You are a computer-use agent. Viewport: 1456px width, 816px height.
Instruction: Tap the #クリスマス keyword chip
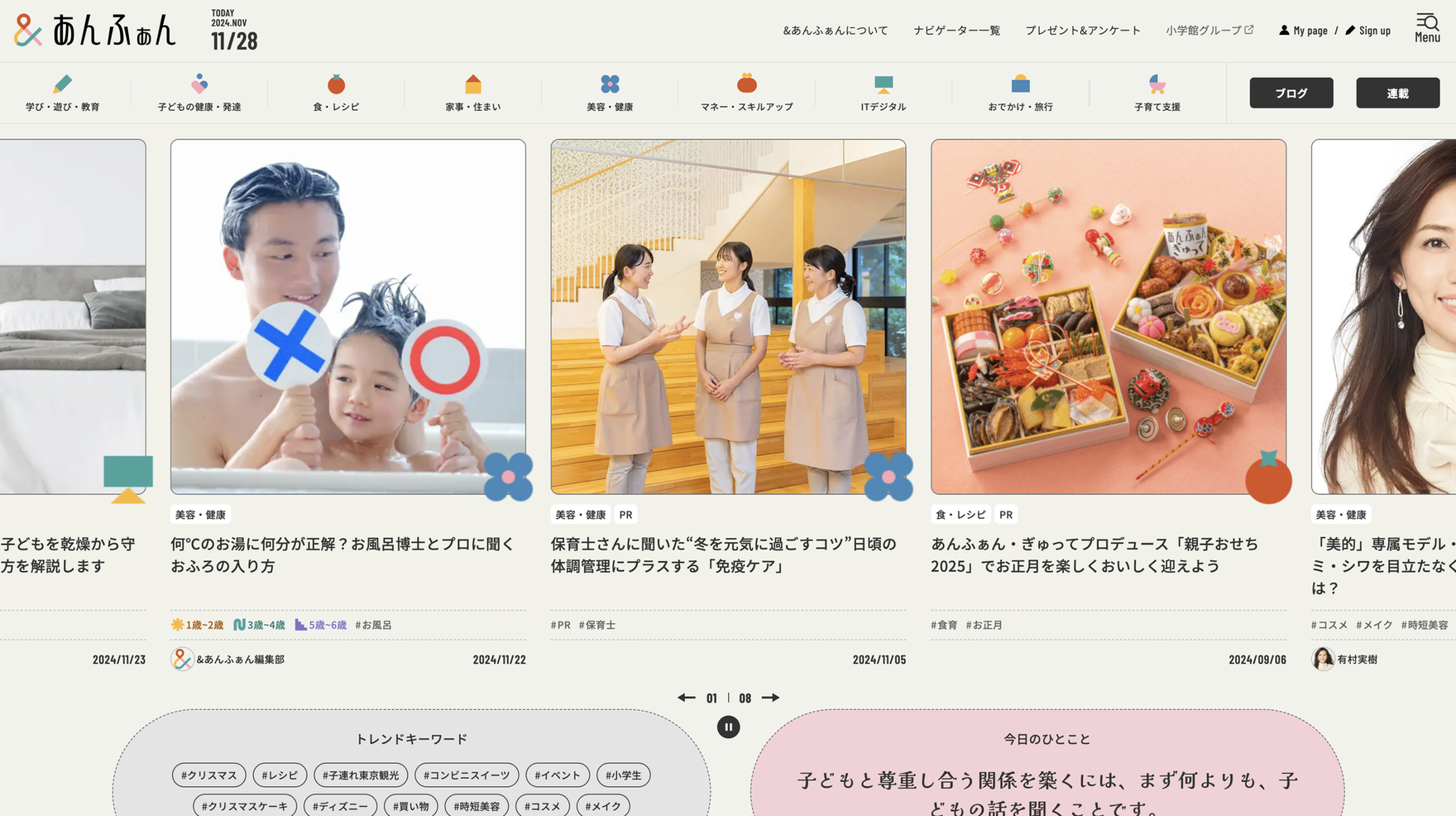(209, 775)
